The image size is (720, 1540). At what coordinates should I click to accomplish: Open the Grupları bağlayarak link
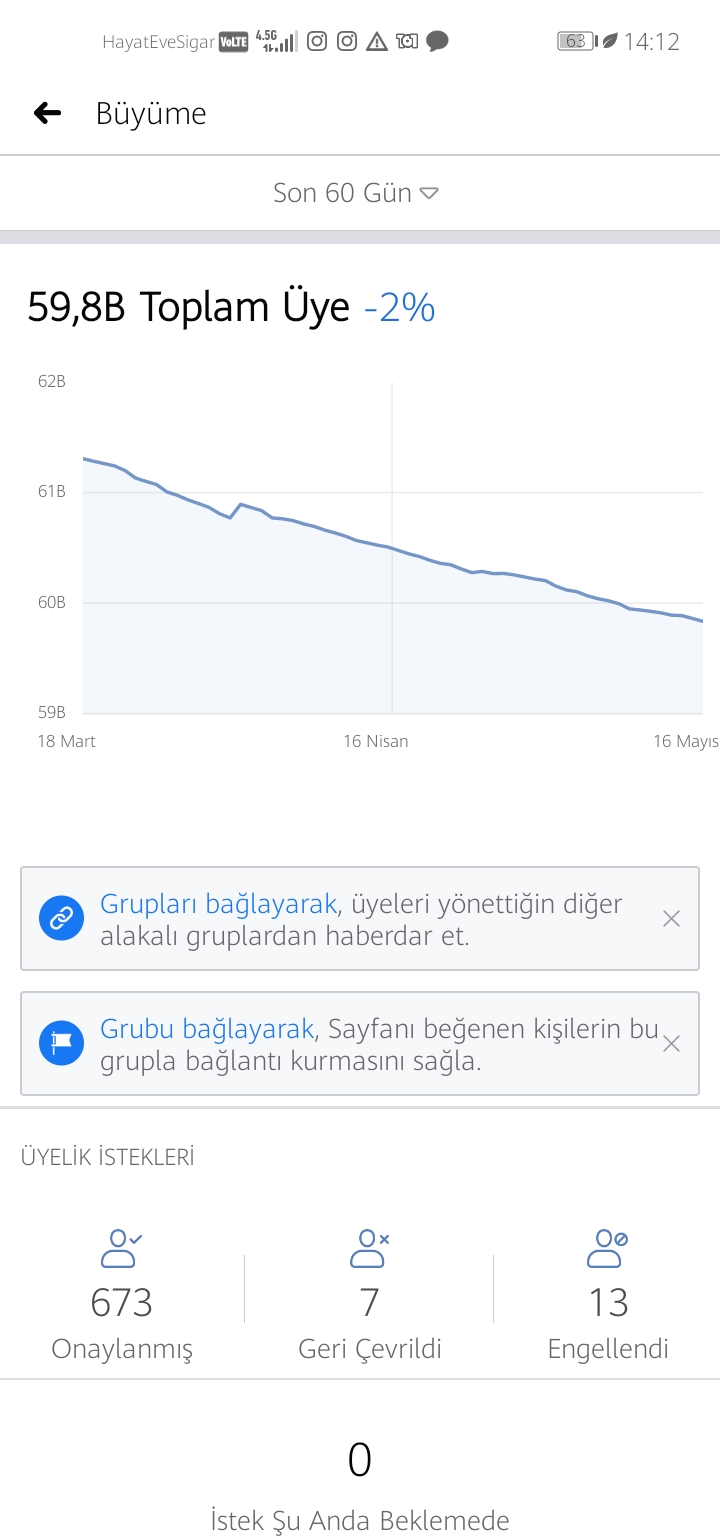218,904
